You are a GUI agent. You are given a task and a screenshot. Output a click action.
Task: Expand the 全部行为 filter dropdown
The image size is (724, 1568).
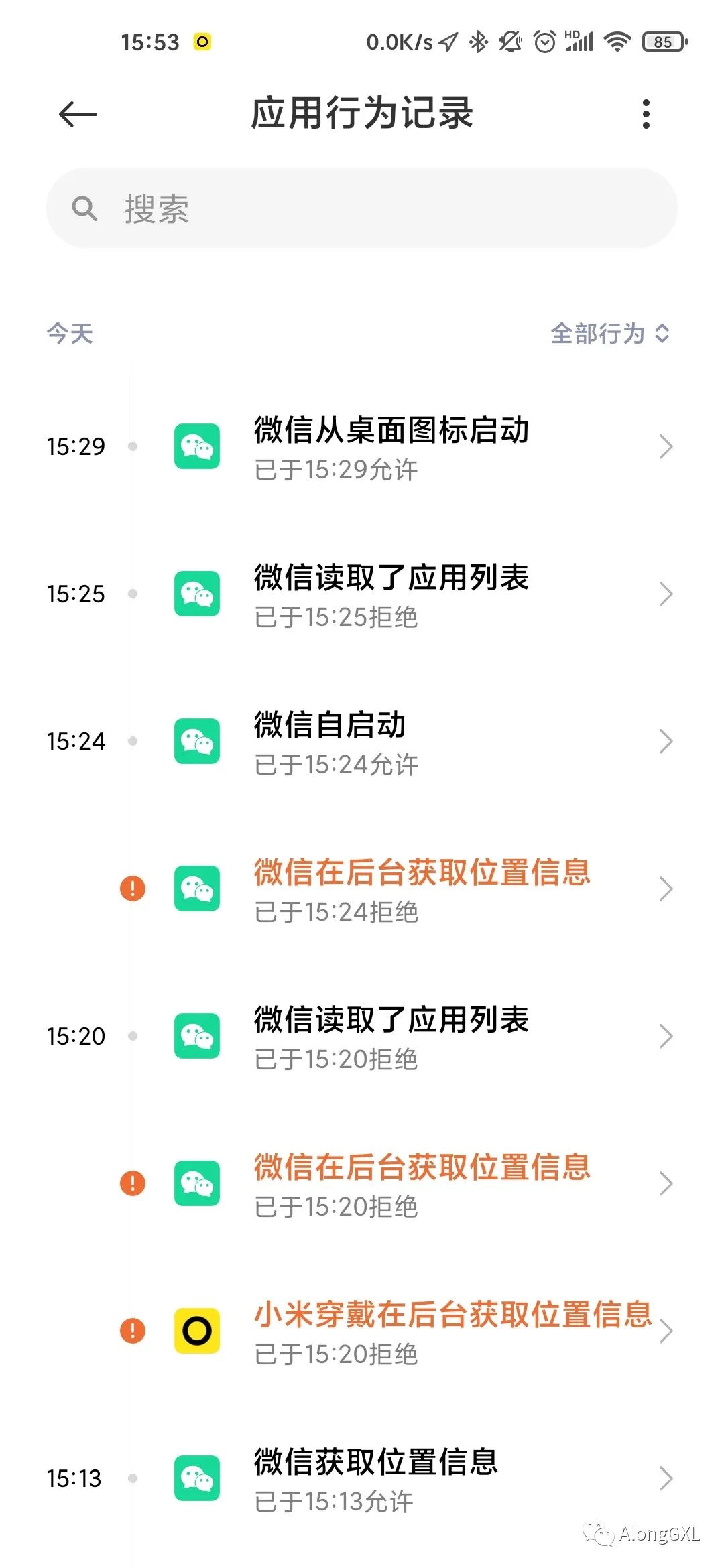pyautogui.click(x=609, y=334)
